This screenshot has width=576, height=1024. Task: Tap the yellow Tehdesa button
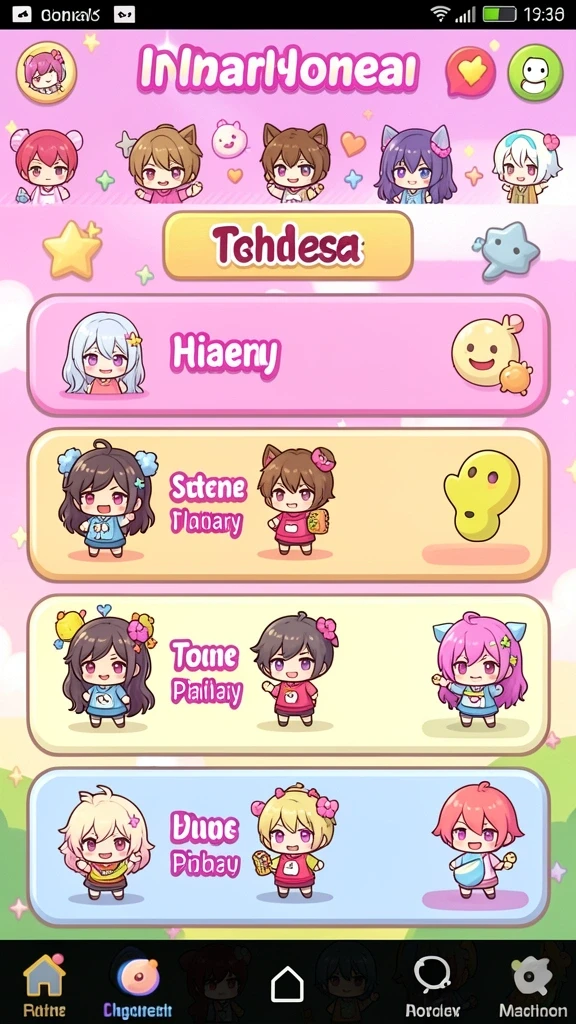288,246
